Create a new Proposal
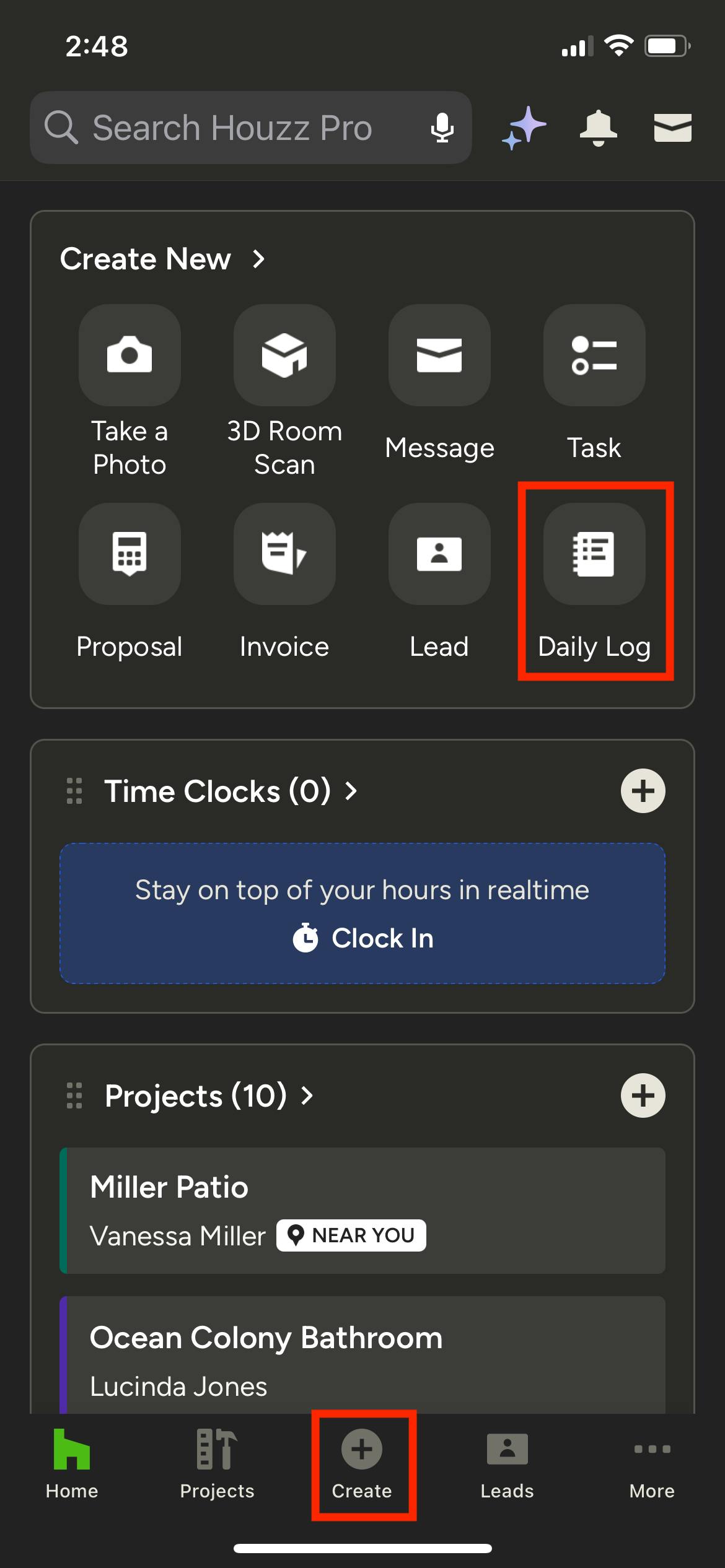This screenshot has height=1568, width=725. 130,554
